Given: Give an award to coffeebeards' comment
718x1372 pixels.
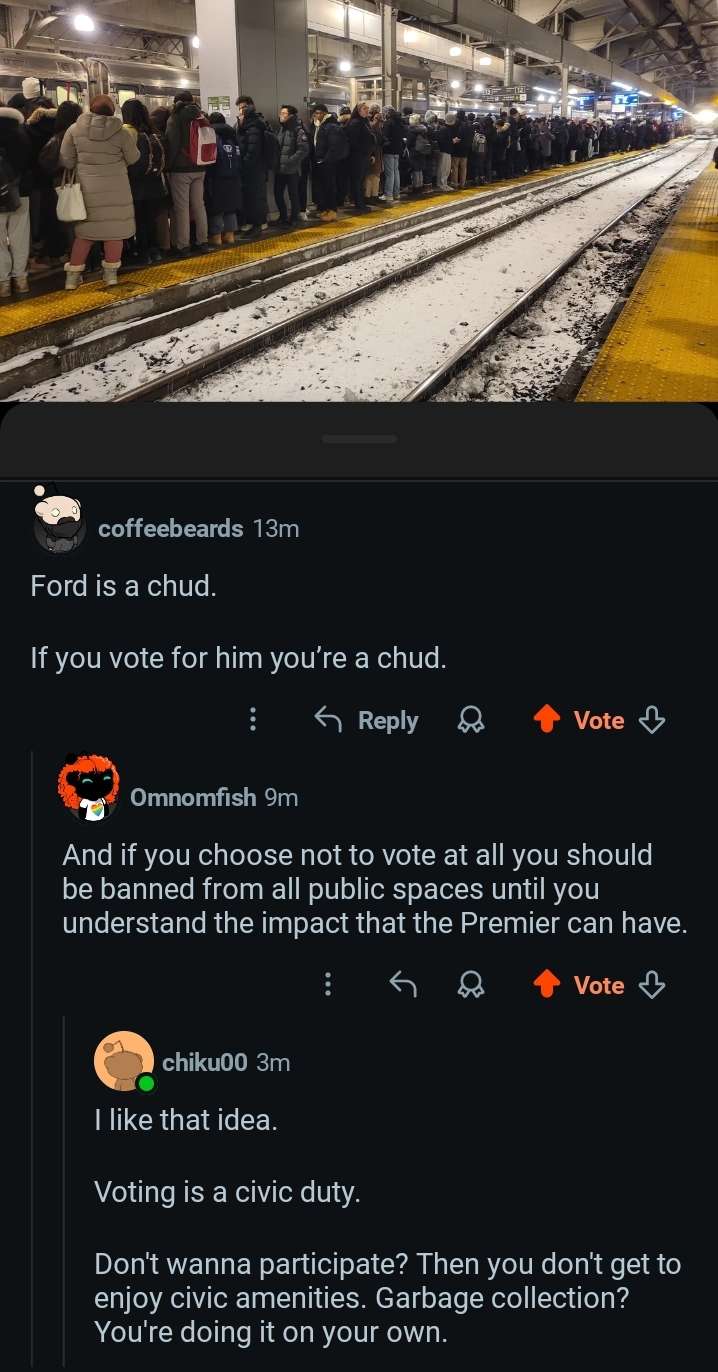Looking at the screenshot, I should (x=471, y=720).
